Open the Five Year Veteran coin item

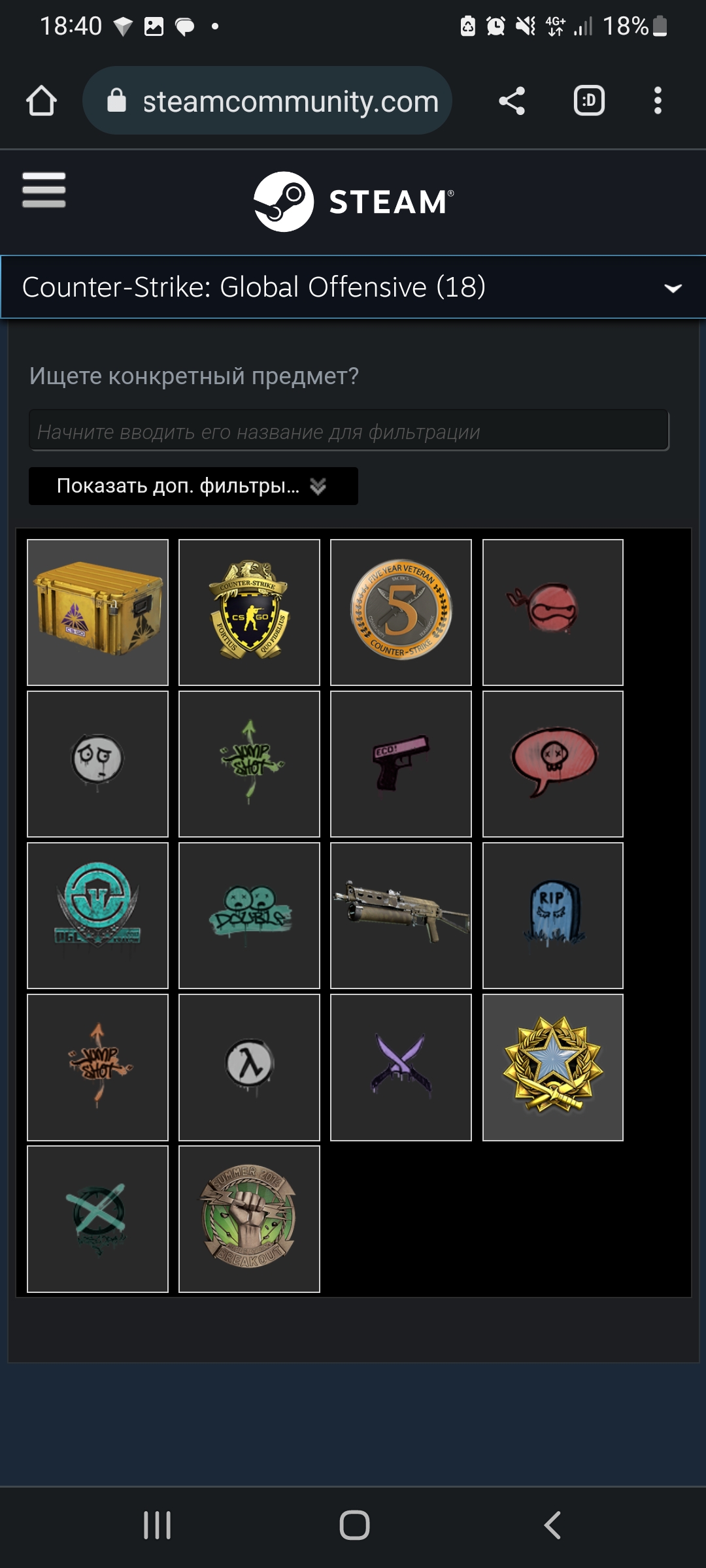401,612
